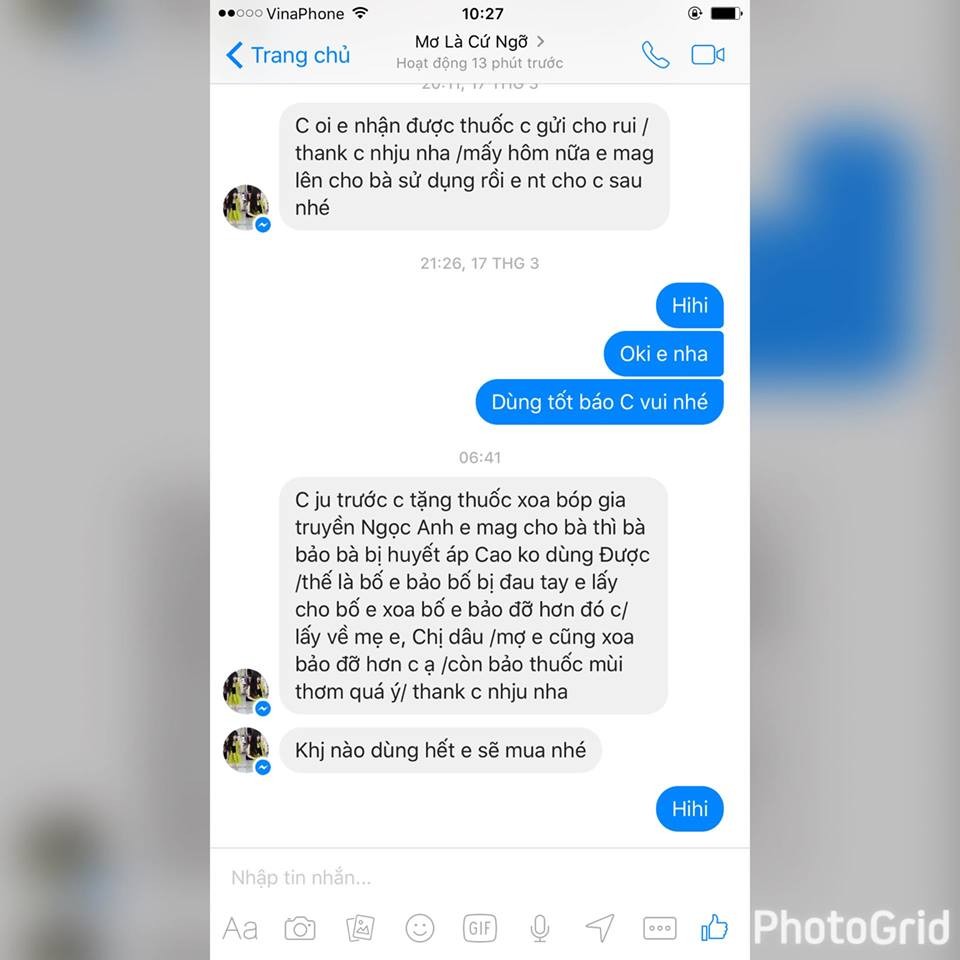Send a thumbs-up like

715,928
